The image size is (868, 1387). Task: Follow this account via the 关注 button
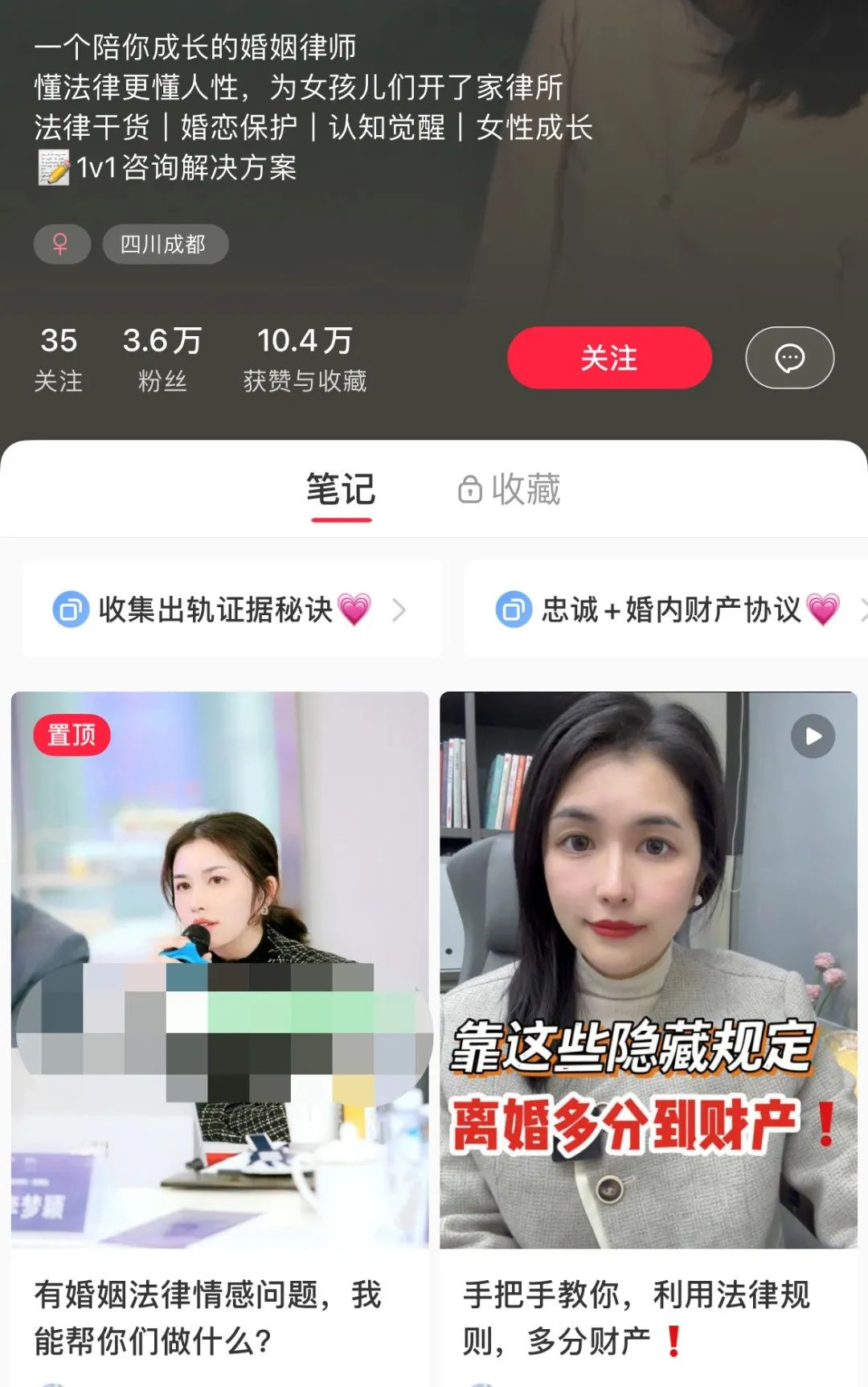tap(608, 358)
